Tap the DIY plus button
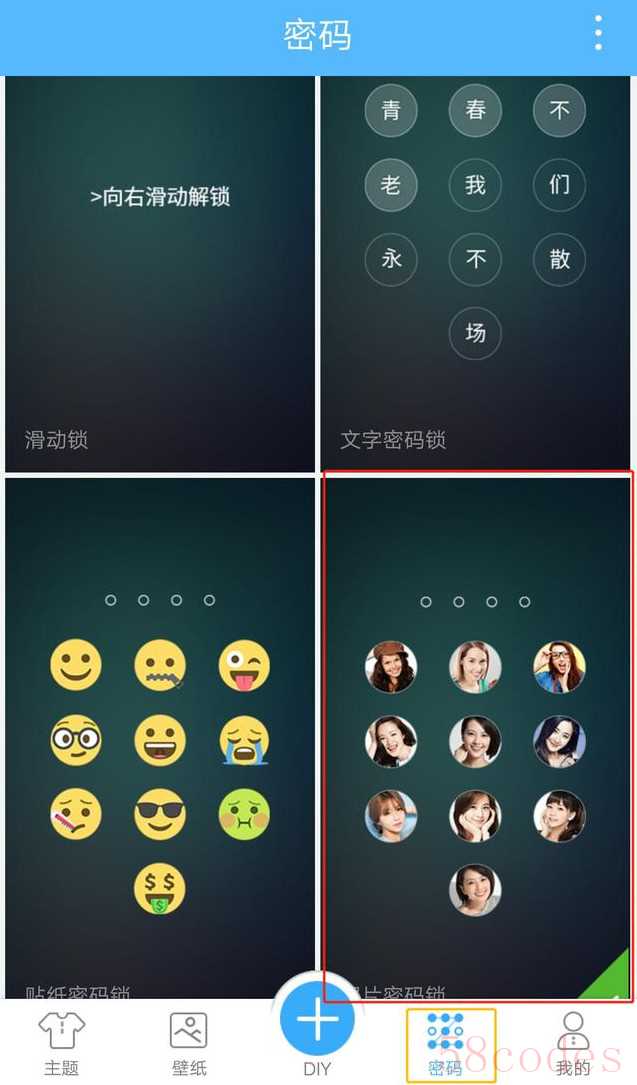 pyautogui.click(x=317, y=1022)
